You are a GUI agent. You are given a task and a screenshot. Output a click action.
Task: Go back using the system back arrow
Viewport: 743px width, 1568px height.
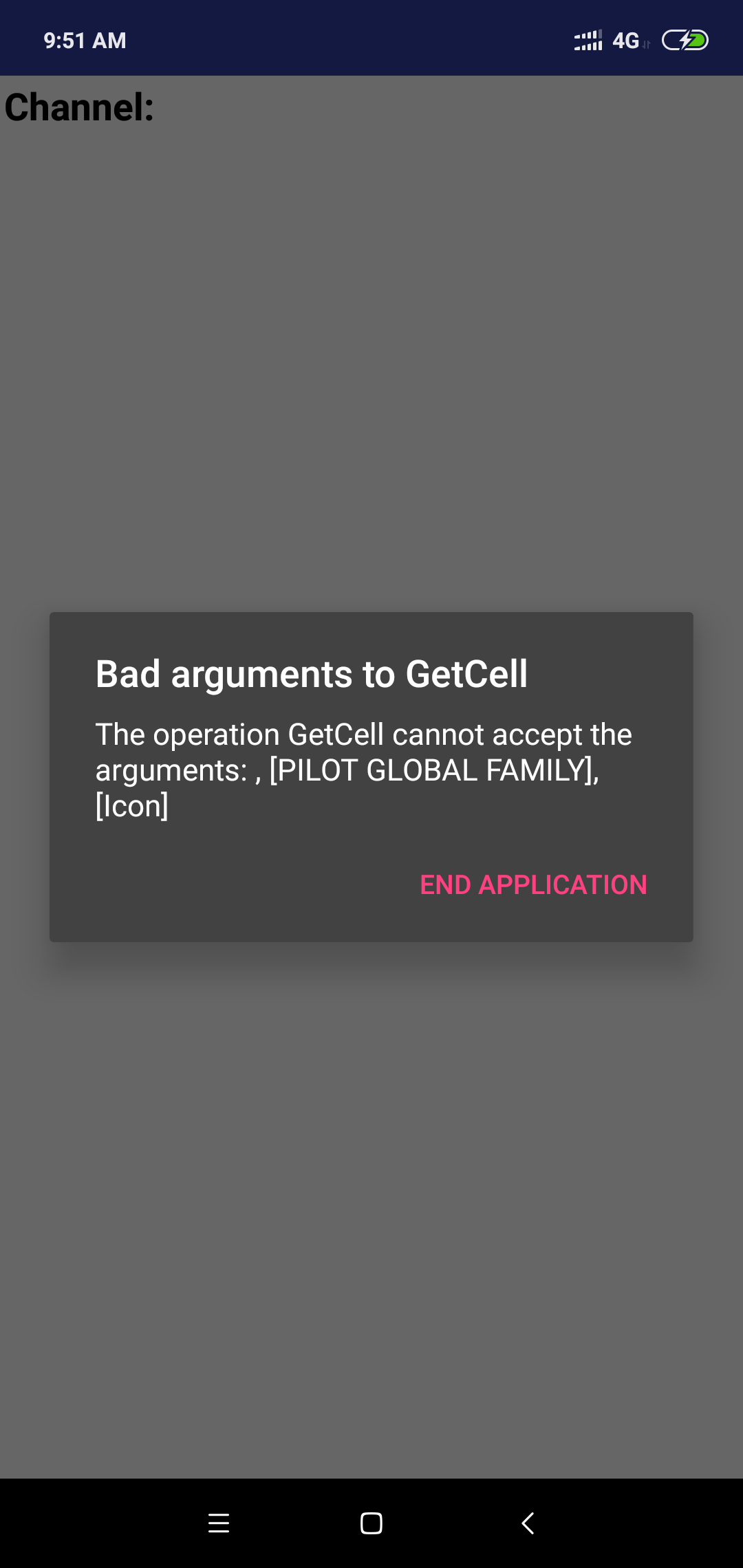pyautogui.click(x=528, y=1523)
